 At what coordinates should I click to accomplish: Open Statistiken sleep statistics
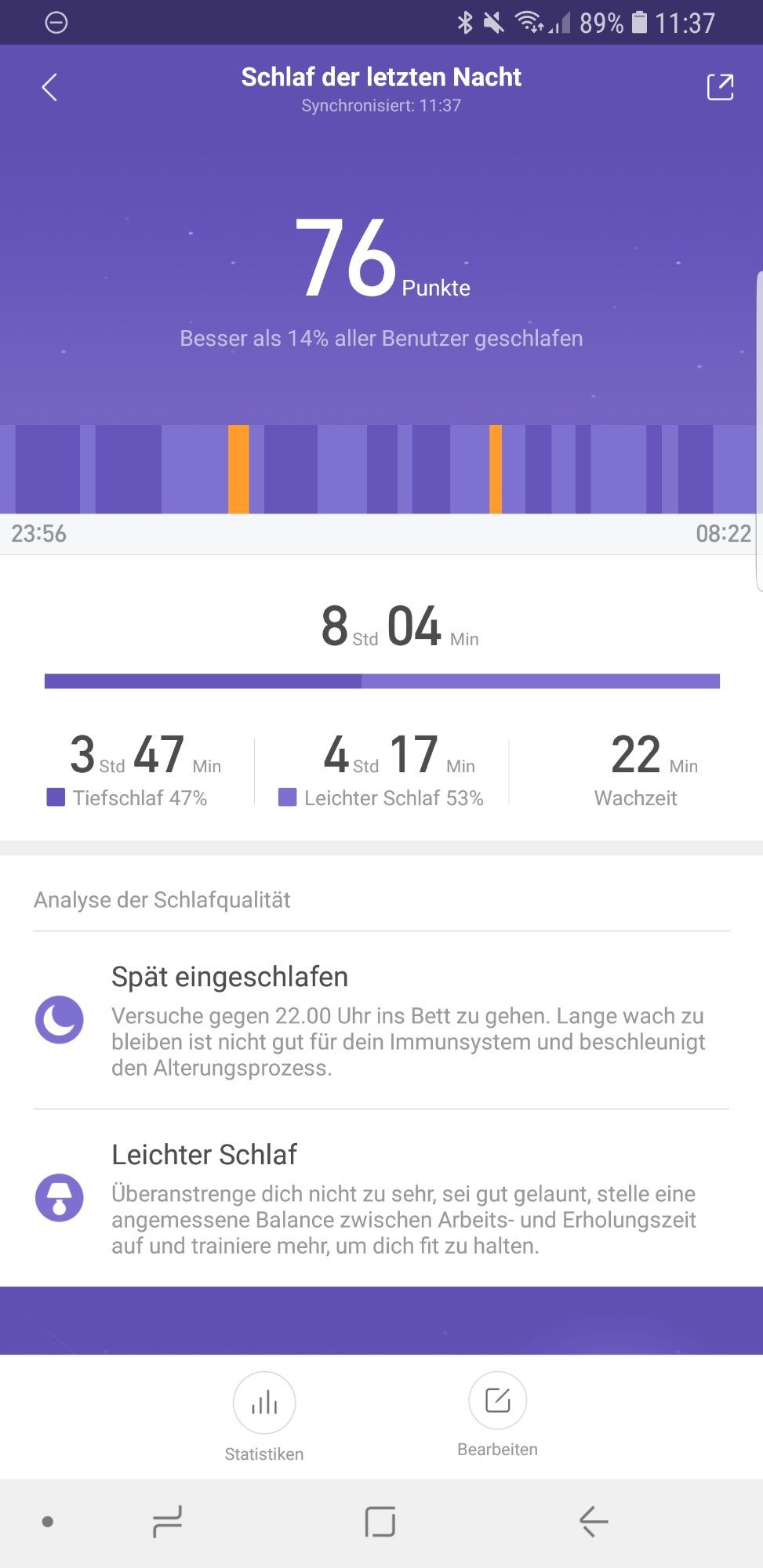coord(264,1403)
